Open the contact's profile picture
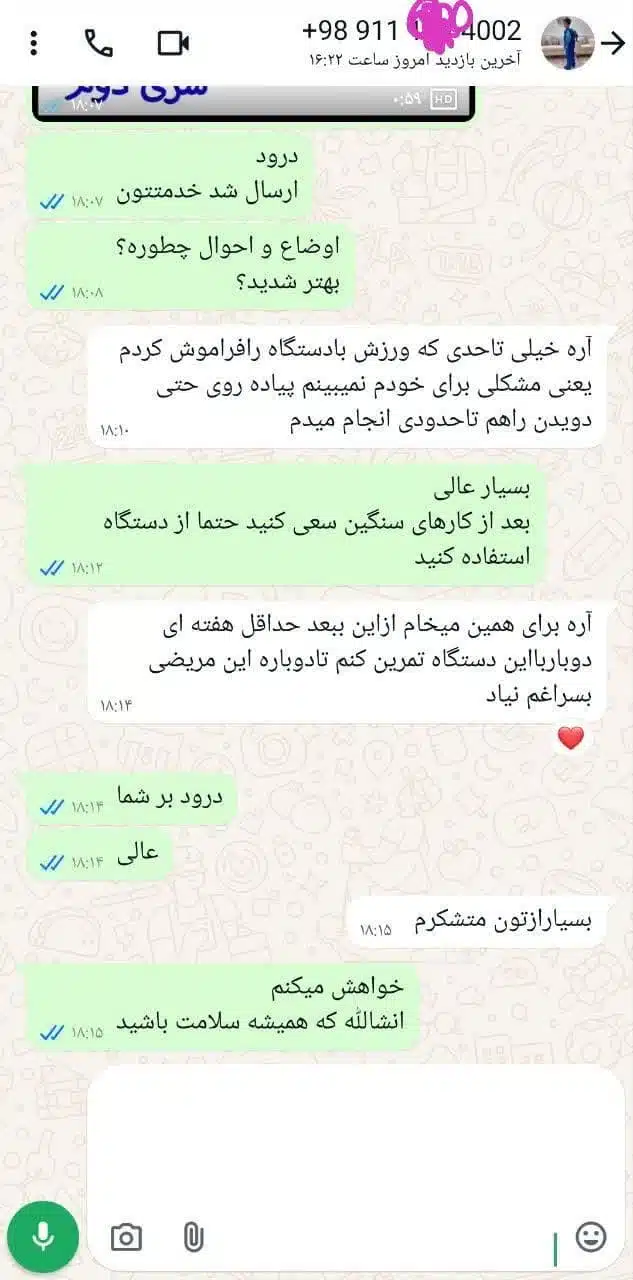 (x=567, y=43)
